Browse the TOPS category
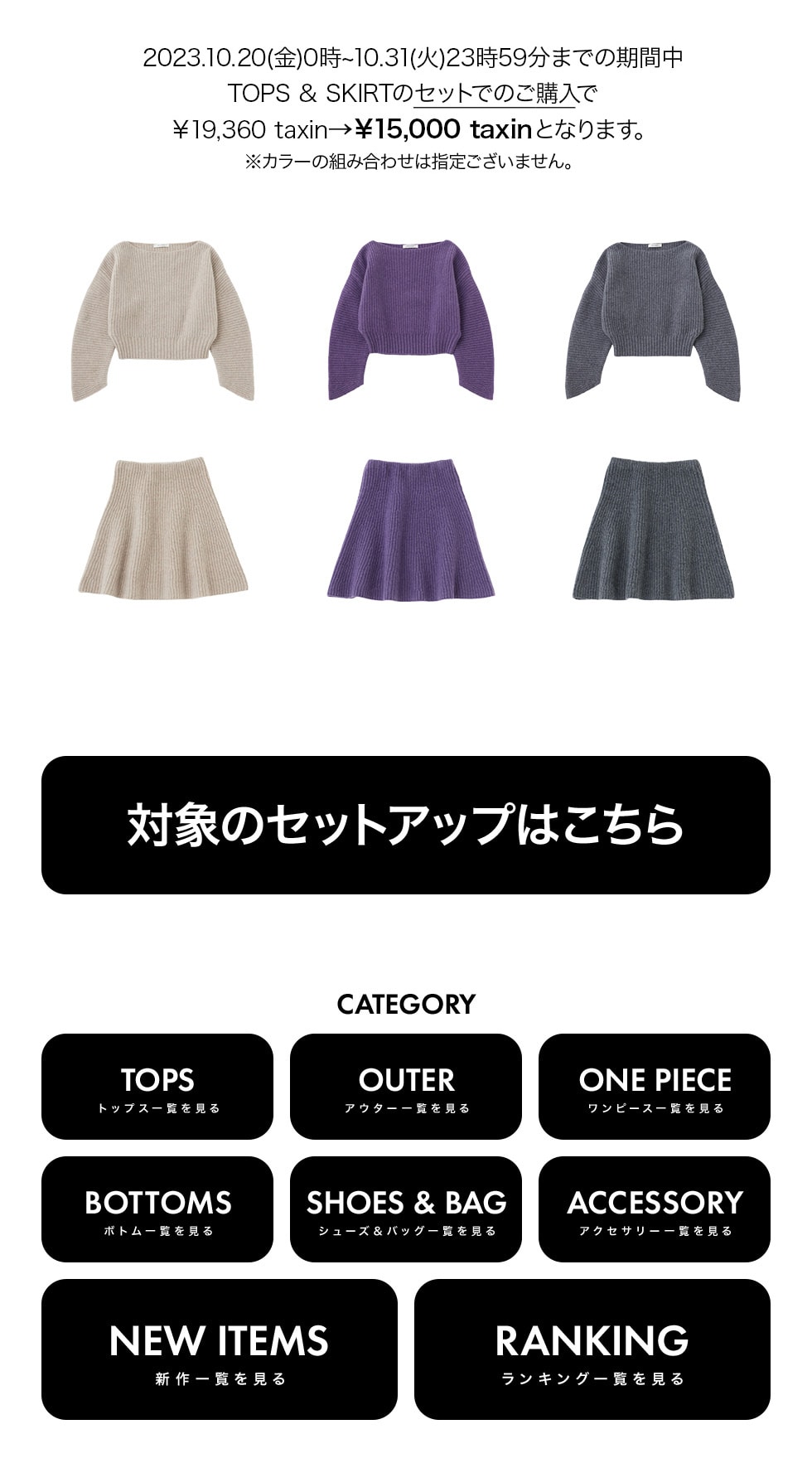812x1463 pixels. click(x=157, y=1087)
